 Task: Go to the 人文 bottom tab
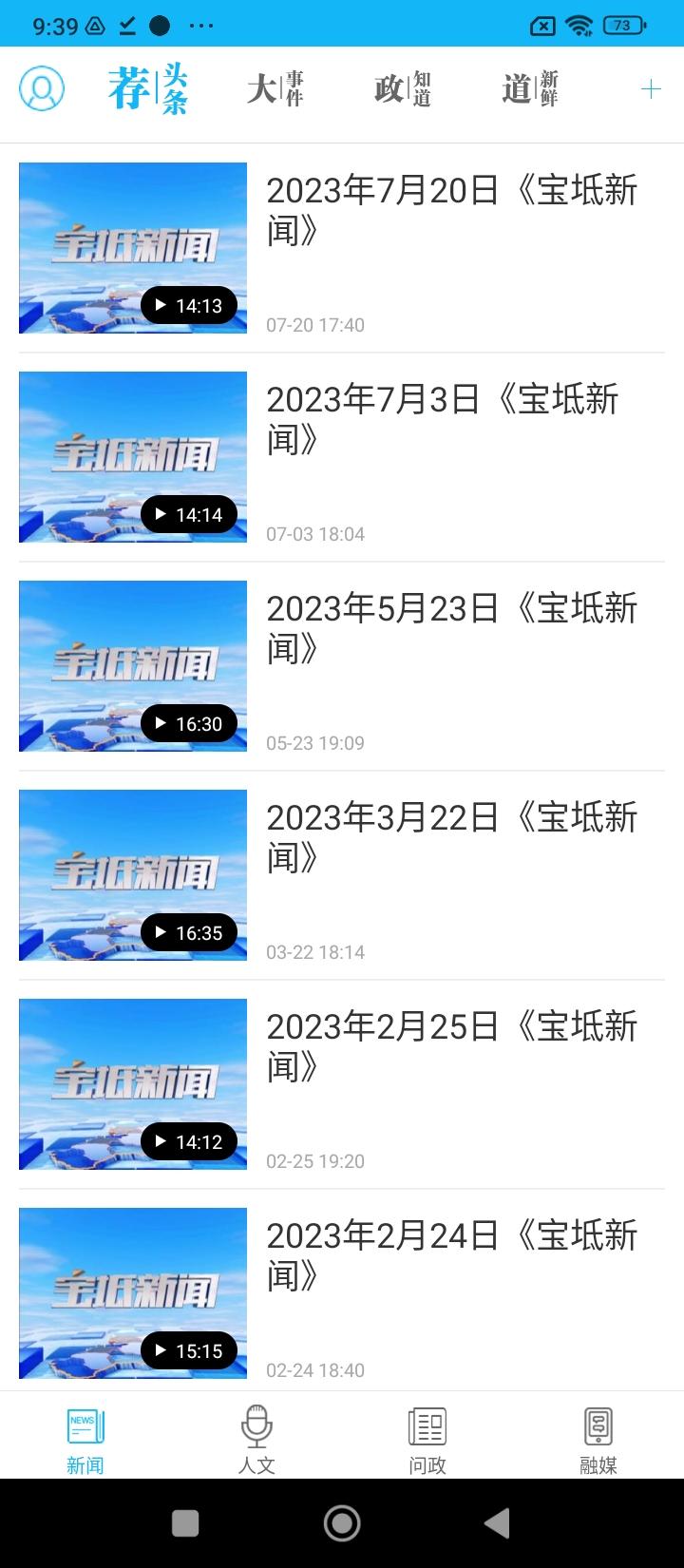tap(256, 1440)
